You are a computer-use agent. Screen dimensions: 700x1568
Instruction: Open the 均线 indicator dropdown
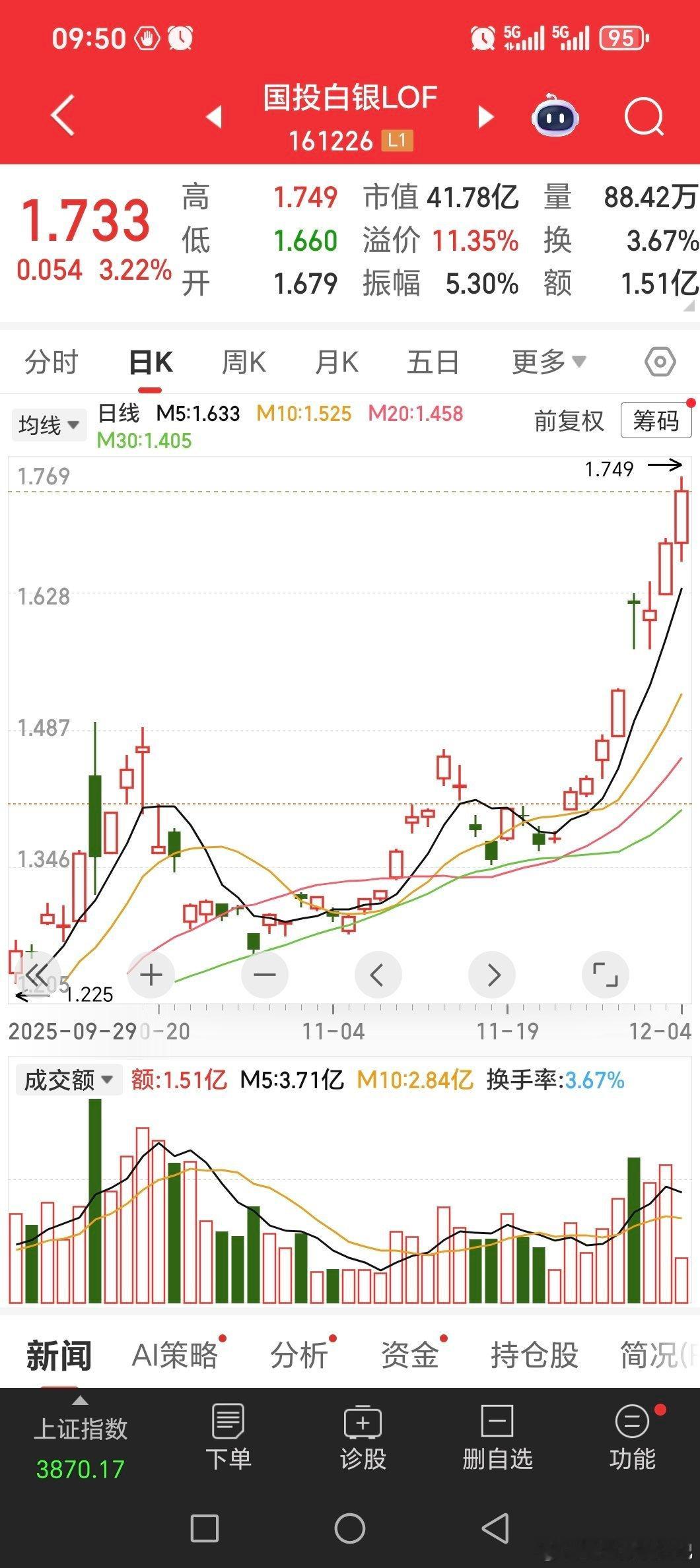tap(49, 425)
